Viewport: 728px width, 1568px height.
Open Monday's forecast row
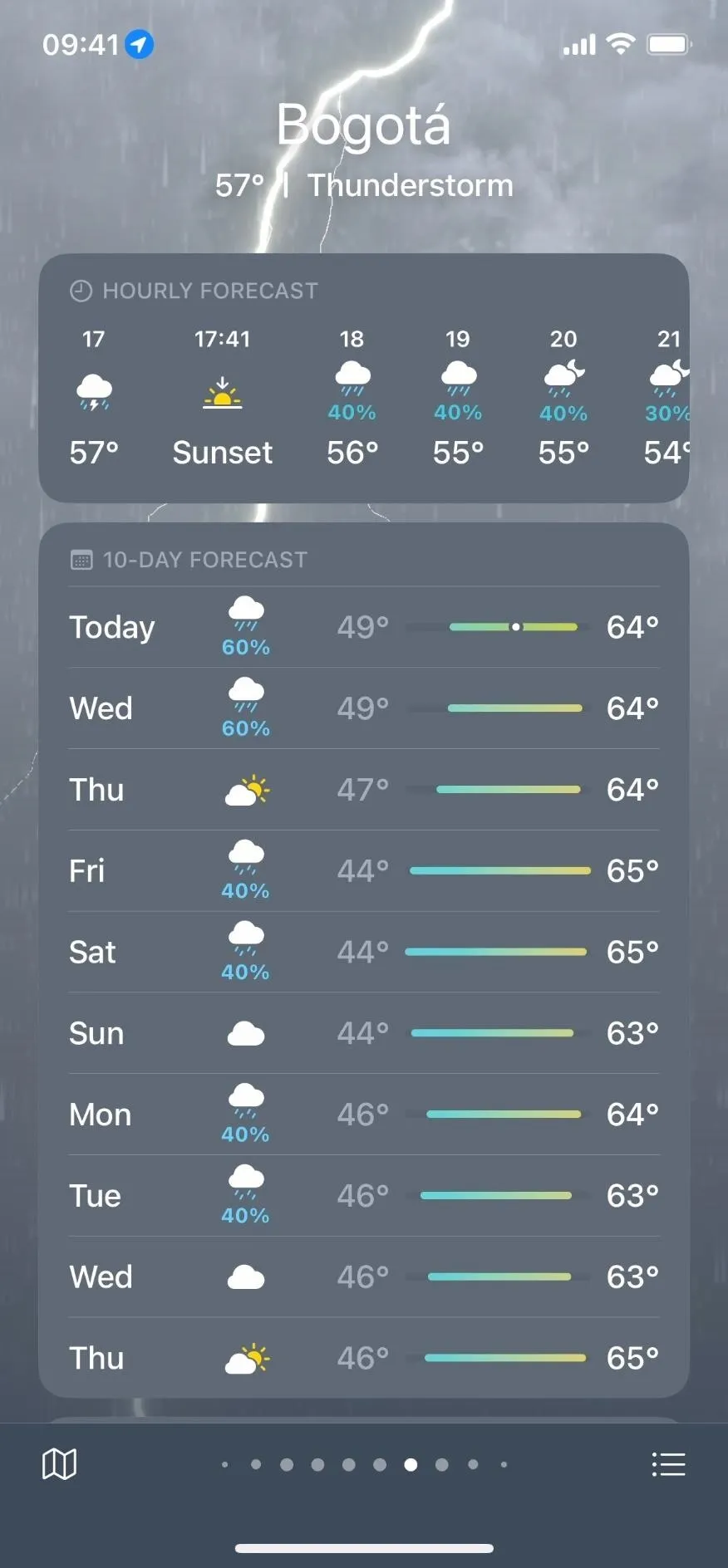tap(364, 1114)
